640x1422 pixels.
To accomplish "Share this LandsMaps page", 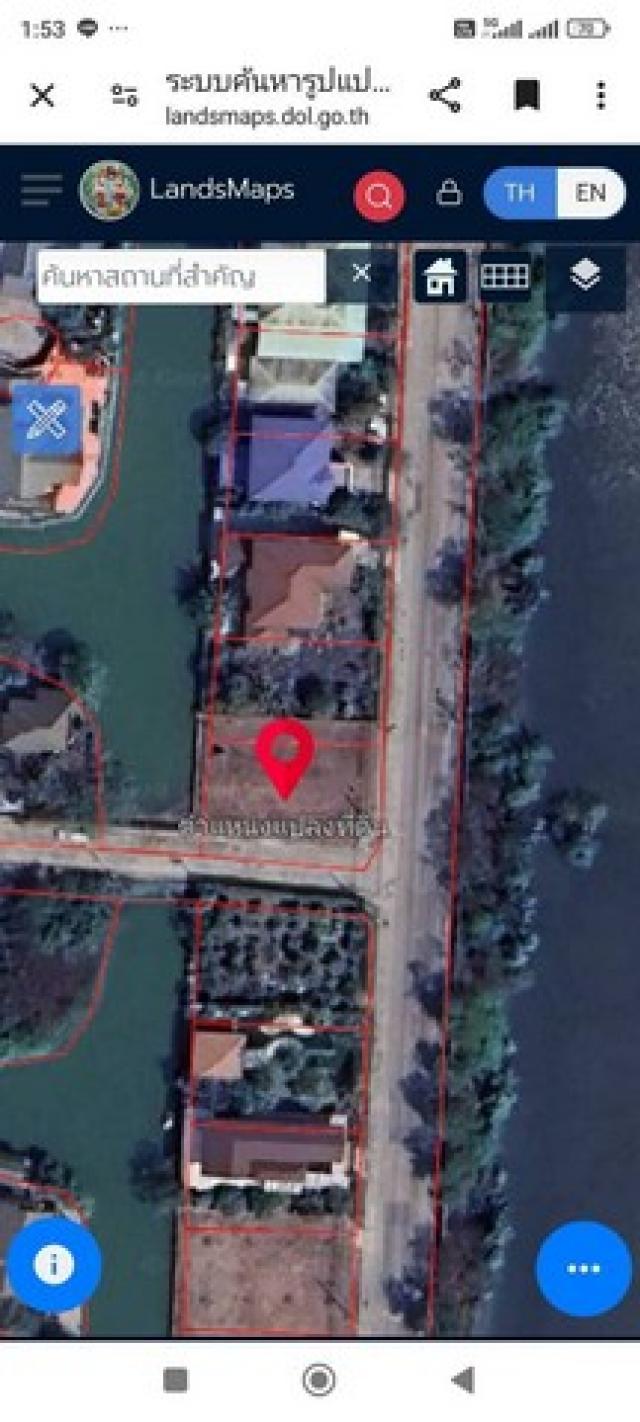I will (x=445, y=96).
